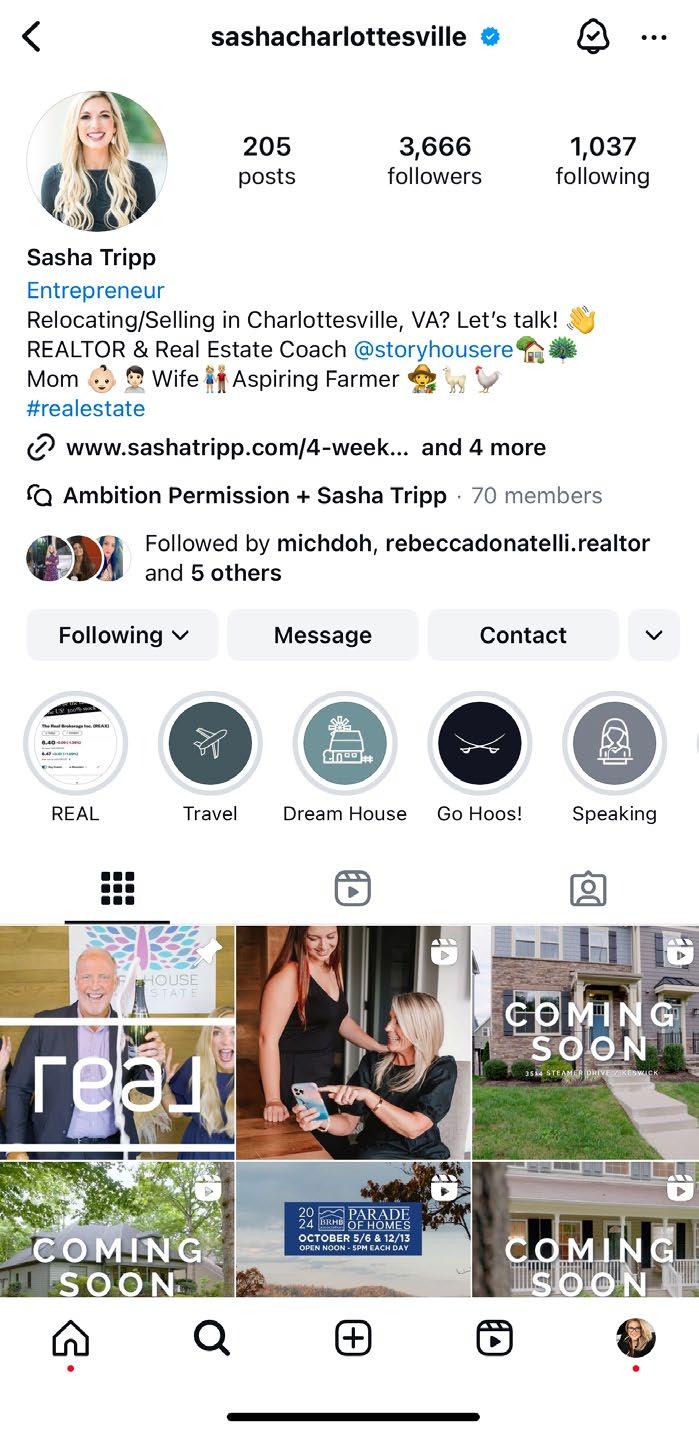Open the Ambition Permission broadcast channel
The height and width of the screenshot is (1434, 699).
(x=254, y=496)
